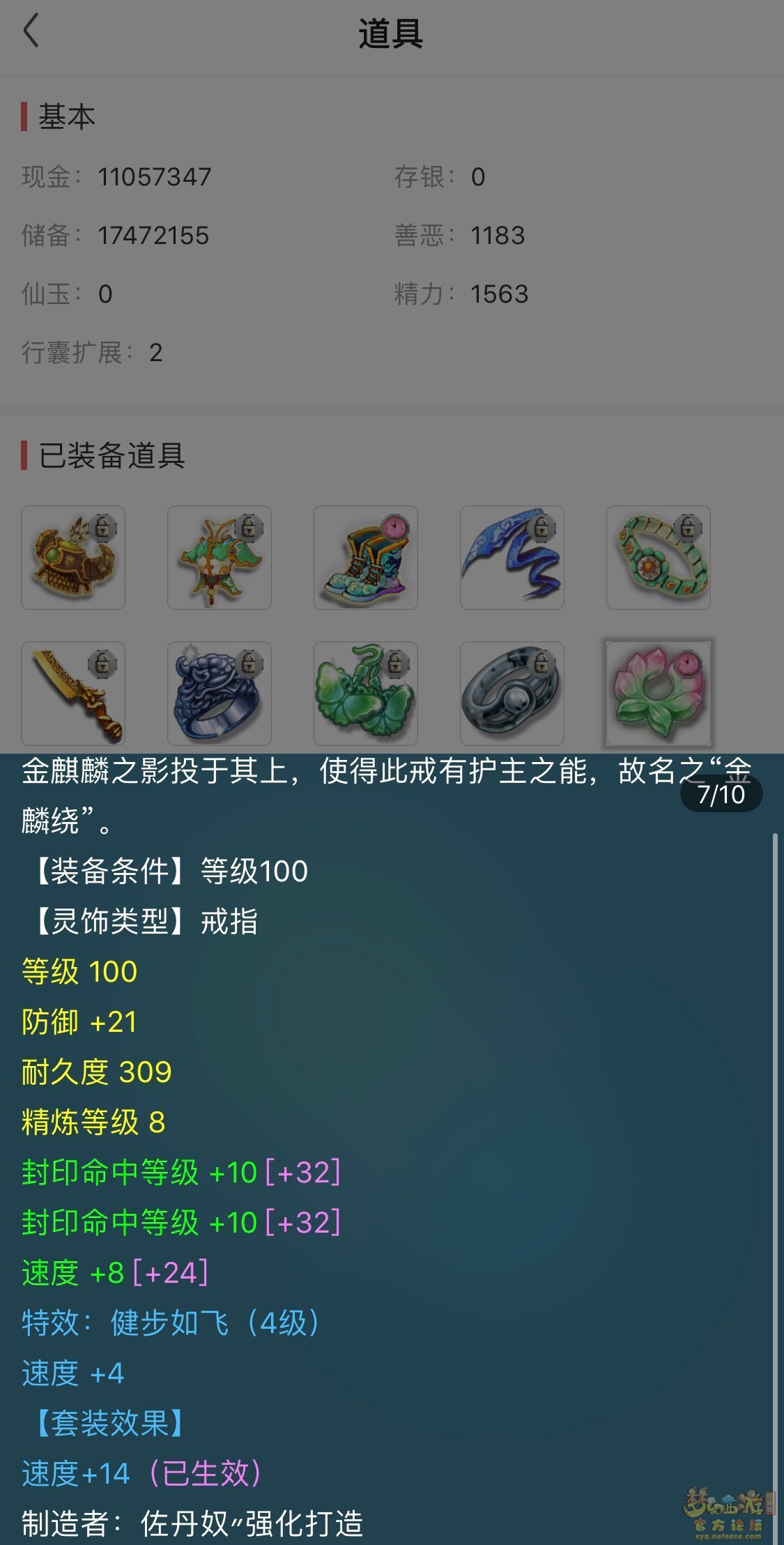Select the colorful boots equipment item
The image size is (784, 1545).
(x=366, y=558)
